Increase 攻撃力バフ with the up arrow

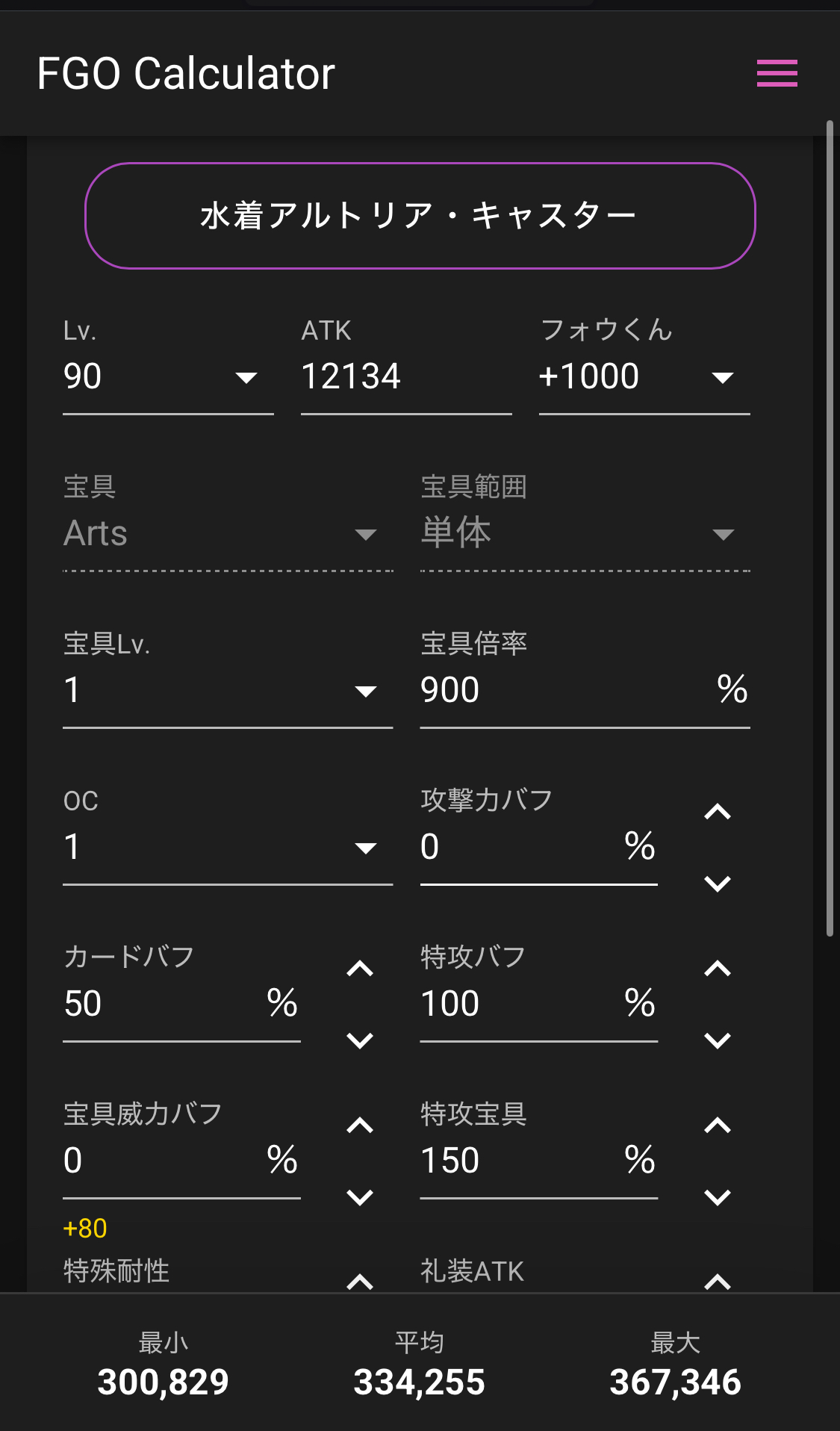tap(718, 812)
